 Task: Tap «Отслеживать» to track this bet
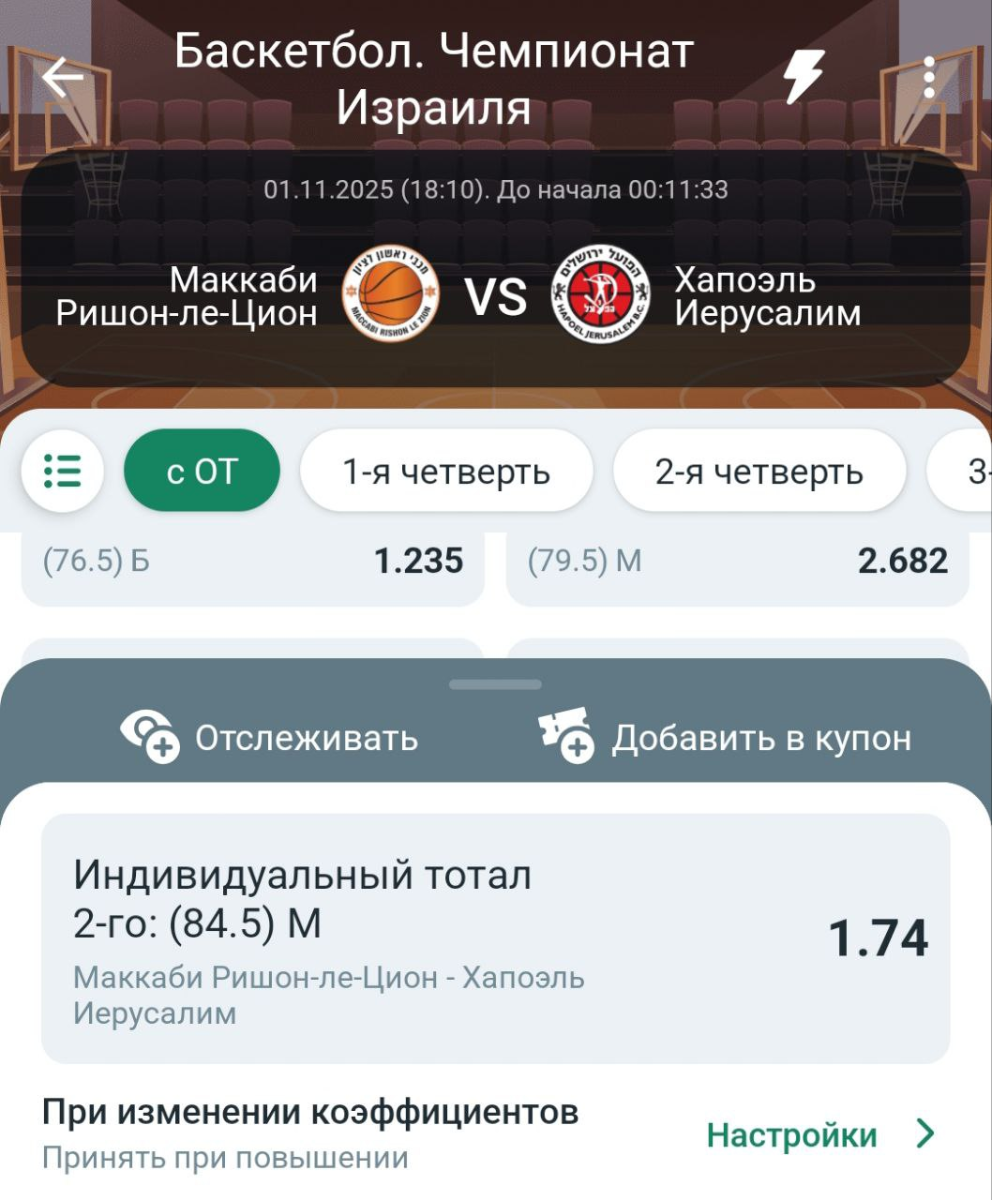(x=270, y=739)
